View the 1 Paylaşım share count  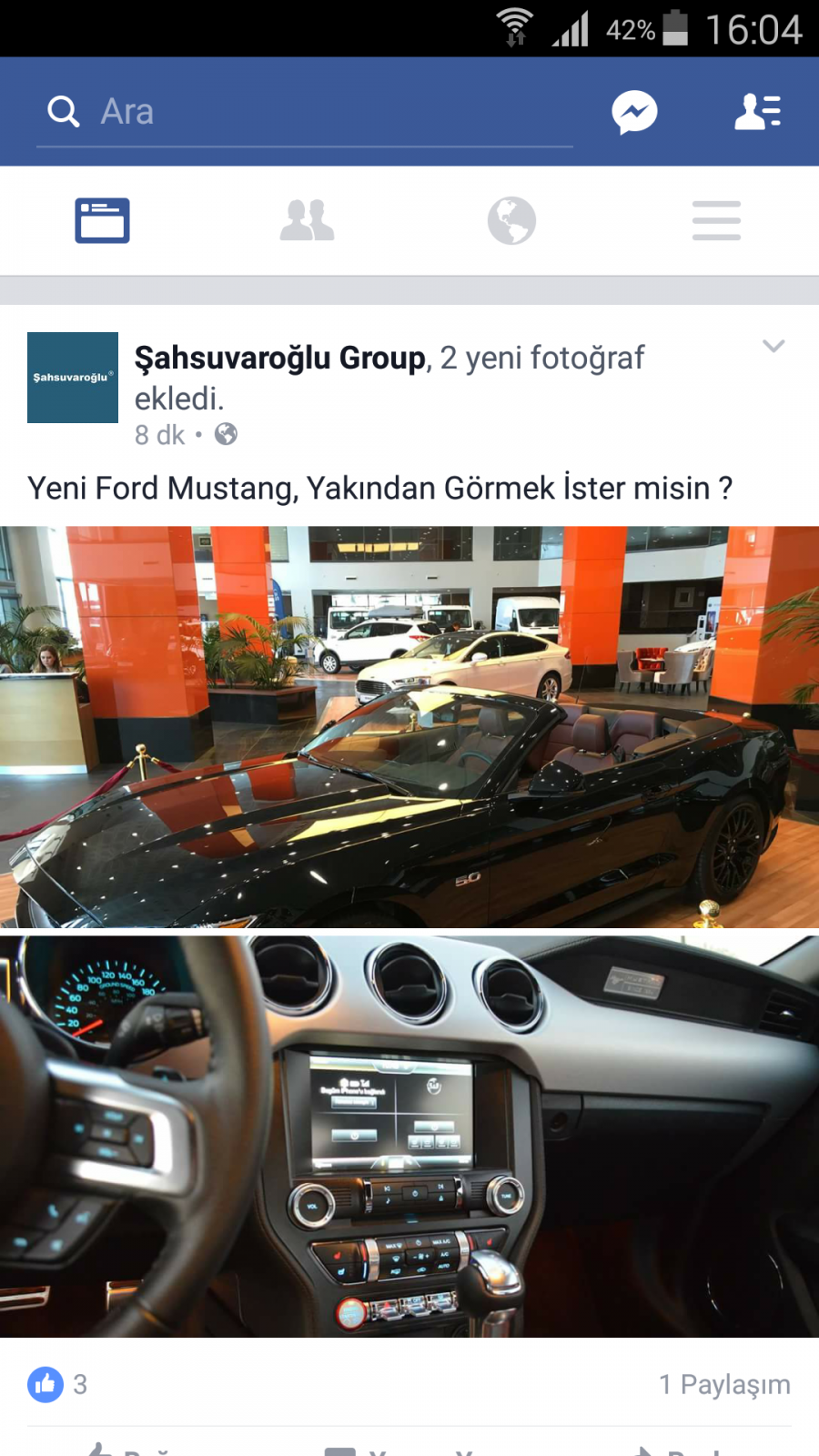[x=724, y=1384]
